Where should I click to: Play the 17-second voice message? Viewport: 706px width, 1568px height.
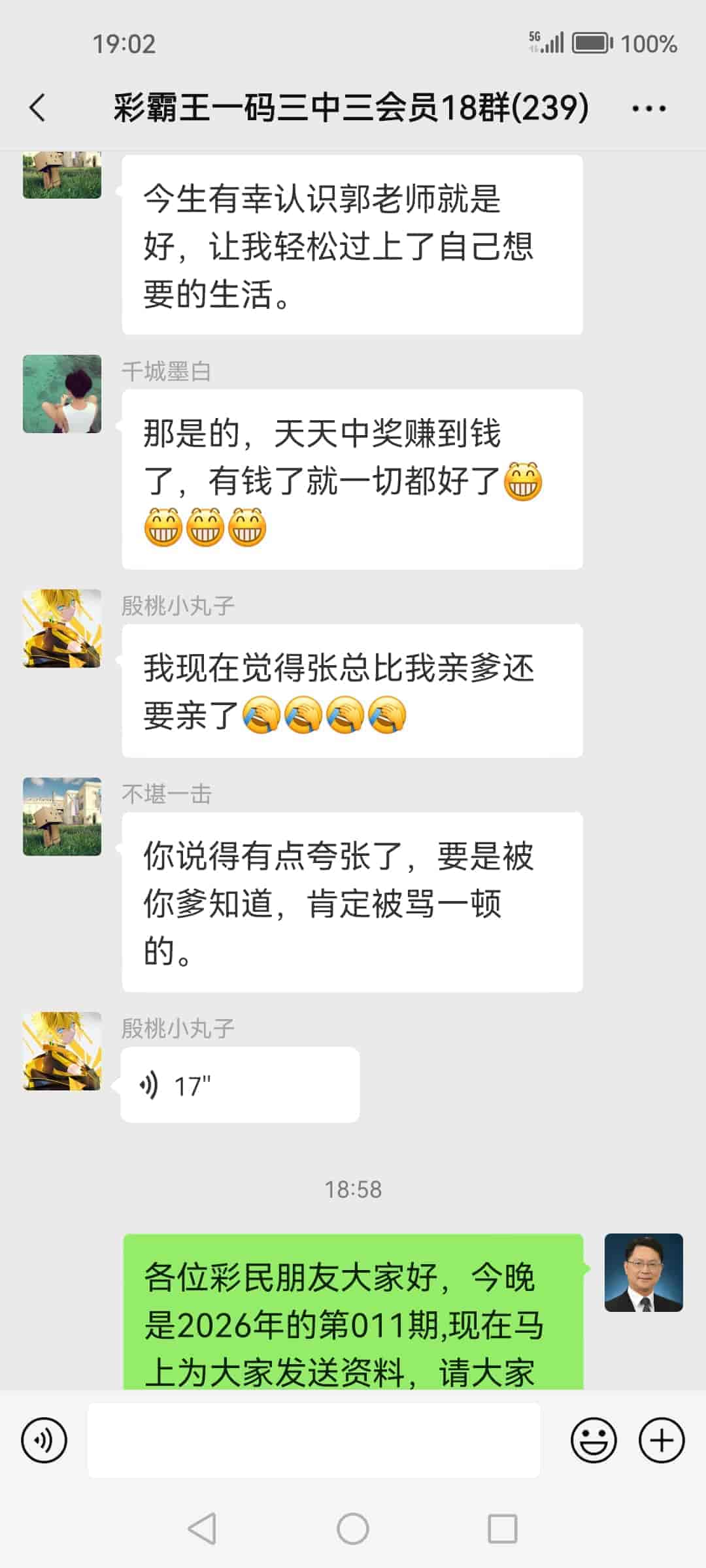(x=240, y=1085)
